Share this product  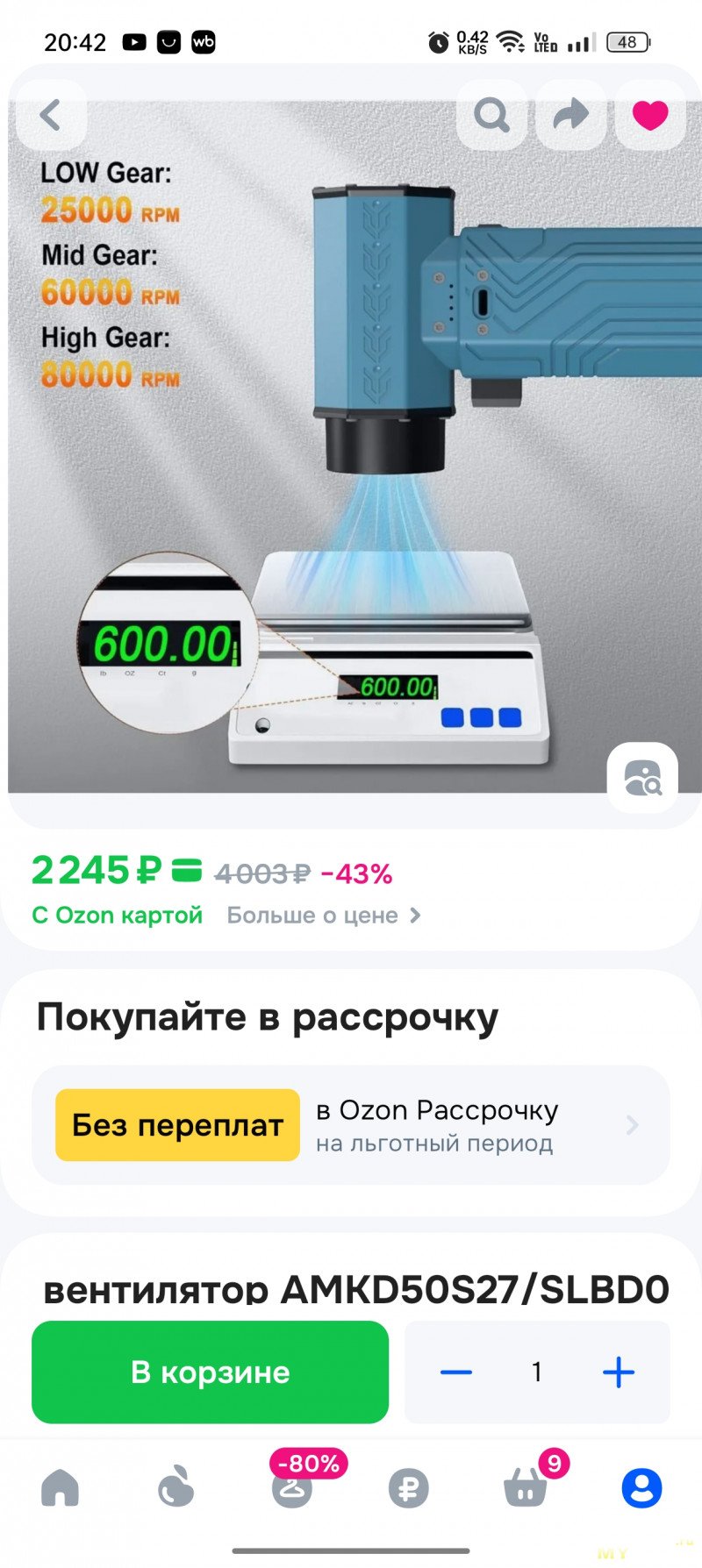pos(570,115)
